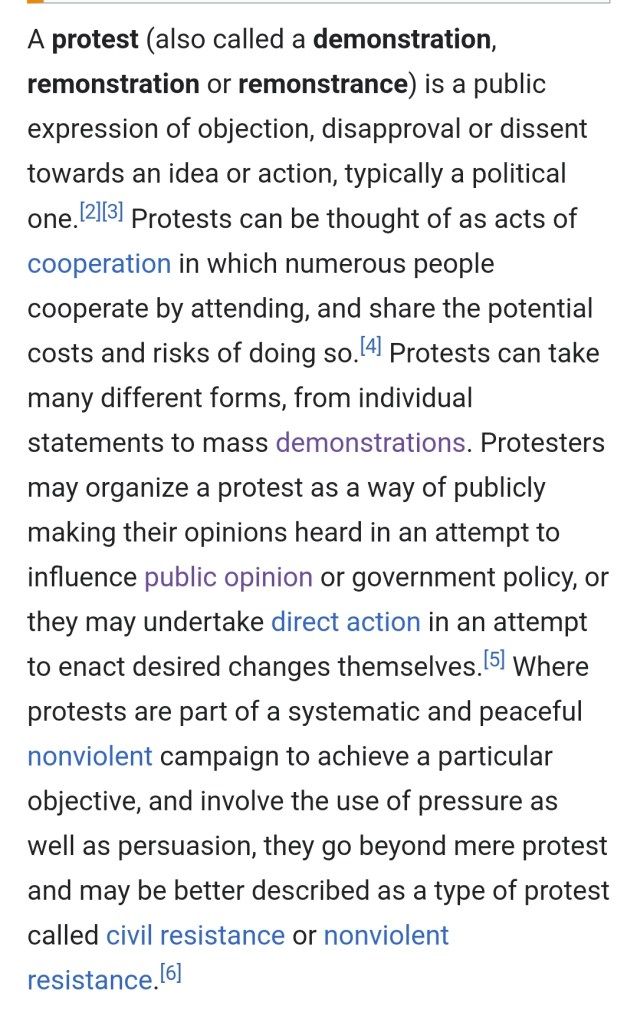Image resolution: width=637 pixels, height=1023 pixels.
Task: View footnote [5] after themselves
Action: coord(493,660)
